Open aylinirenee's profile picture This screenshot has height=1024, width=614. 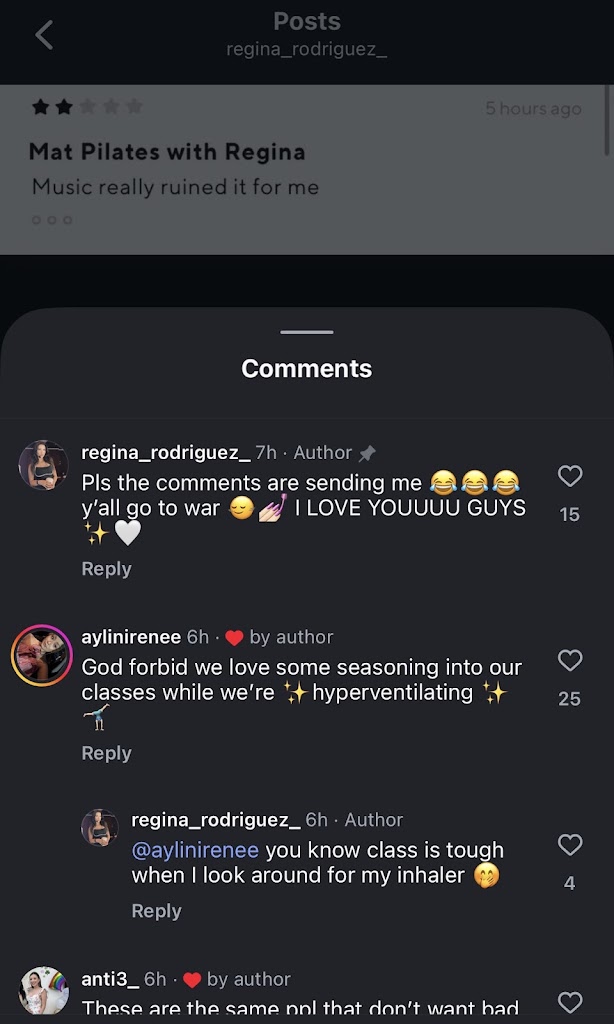41,656
